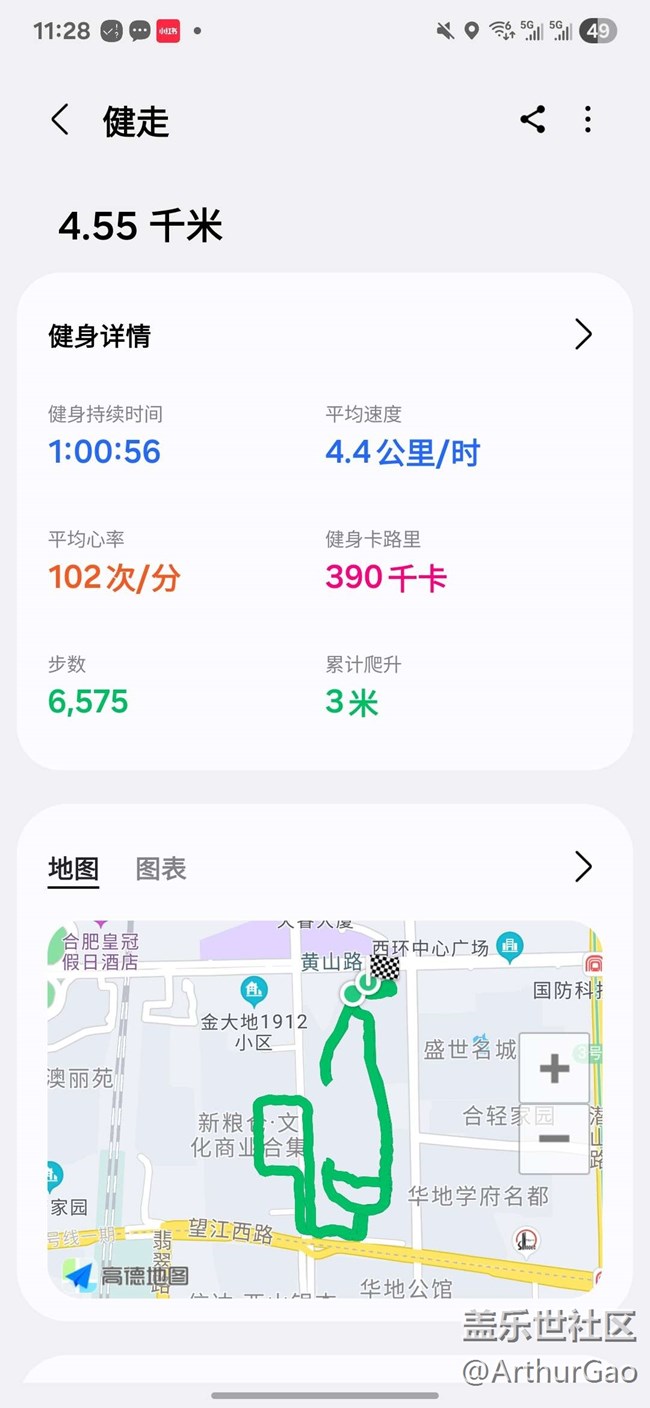650x1408 pixels.
Task: Expand 健身详情 details with the chevron
Action: [x=584, y=334]
